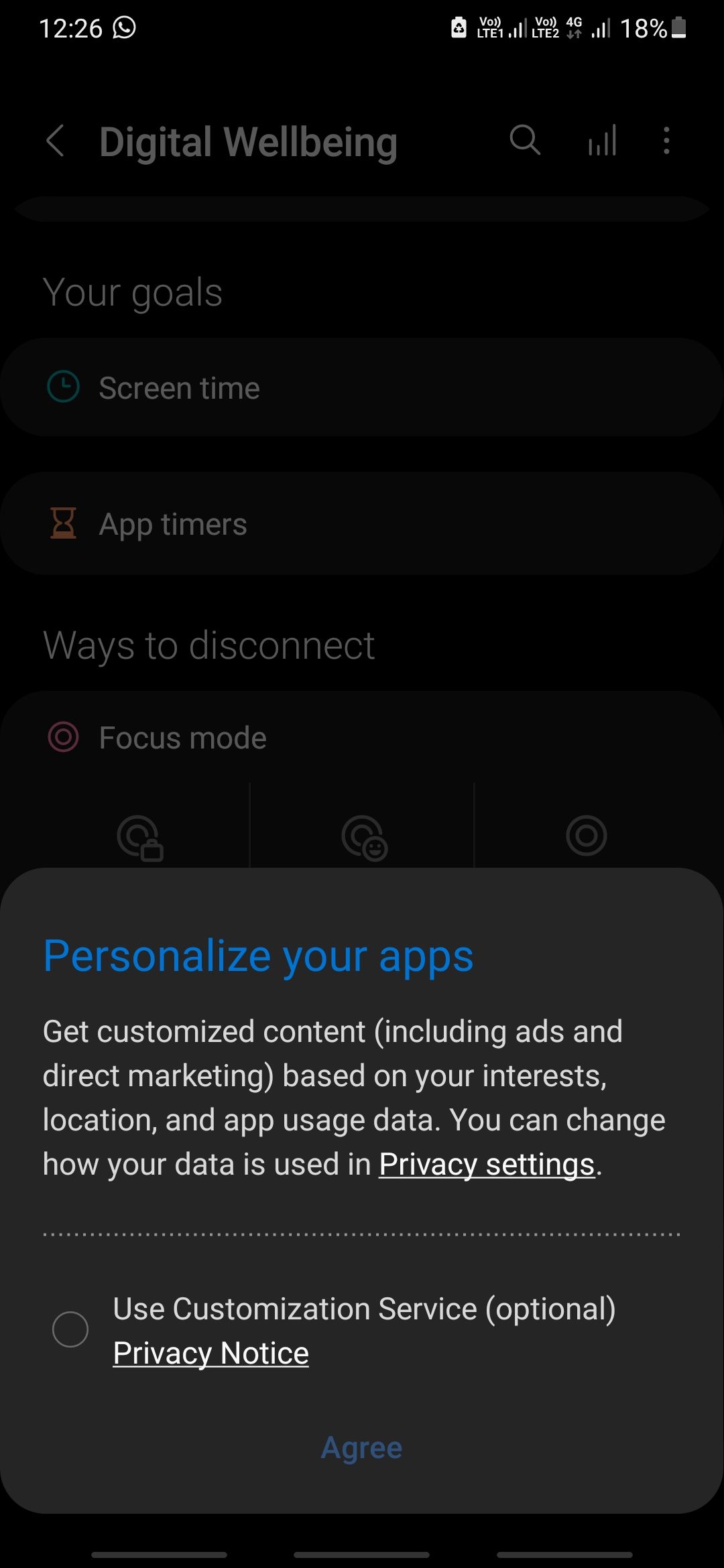The height and width of the screenshot is (1568, 724).
Task: Open the Privacy settings link
Action: pyautogui.click(x=487, y=1165)
